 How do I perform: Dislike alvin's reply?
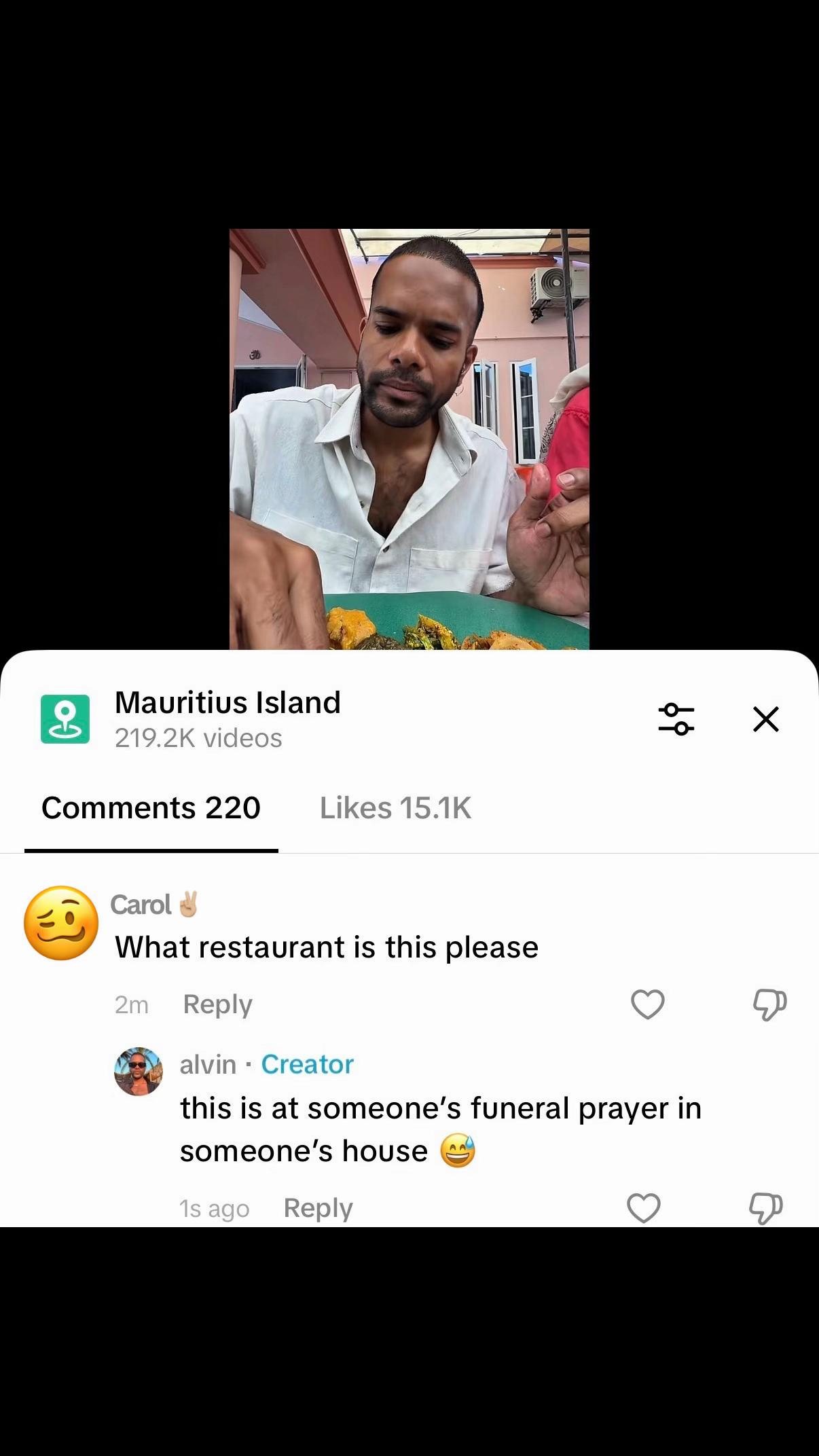point(765,1208)
